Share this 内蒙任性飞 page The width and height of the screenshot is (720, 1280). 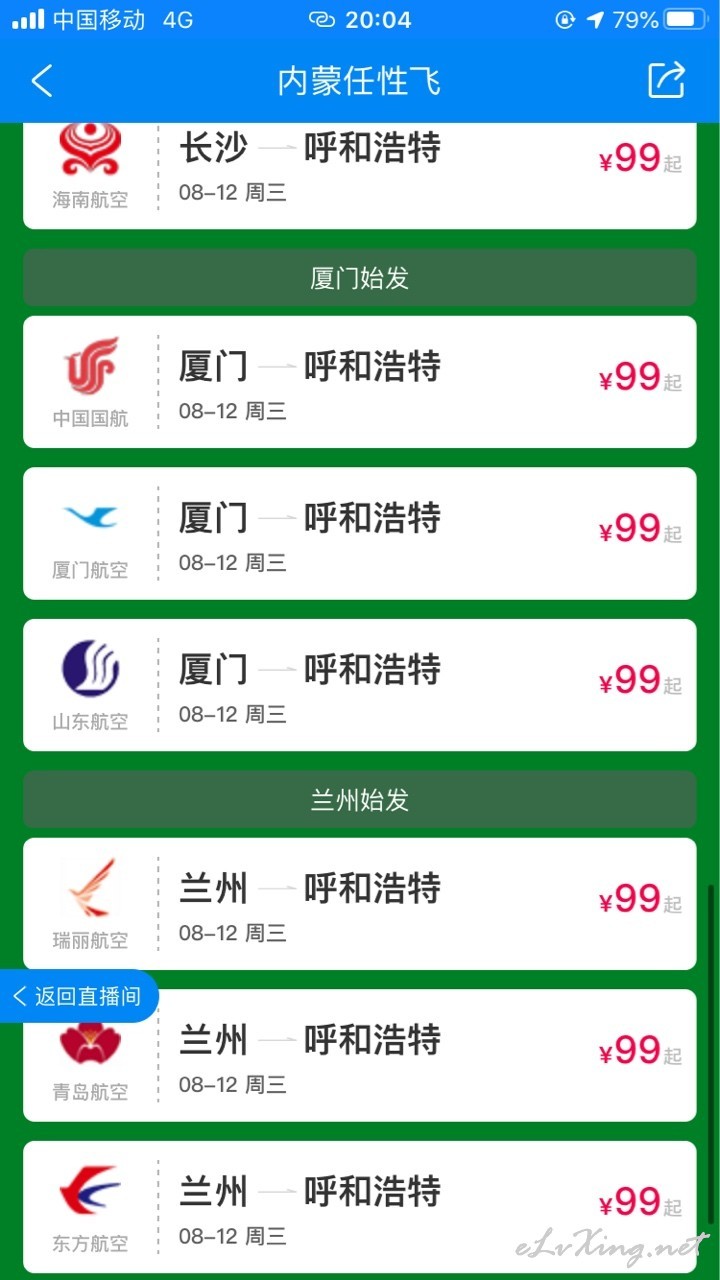(667, 80)
